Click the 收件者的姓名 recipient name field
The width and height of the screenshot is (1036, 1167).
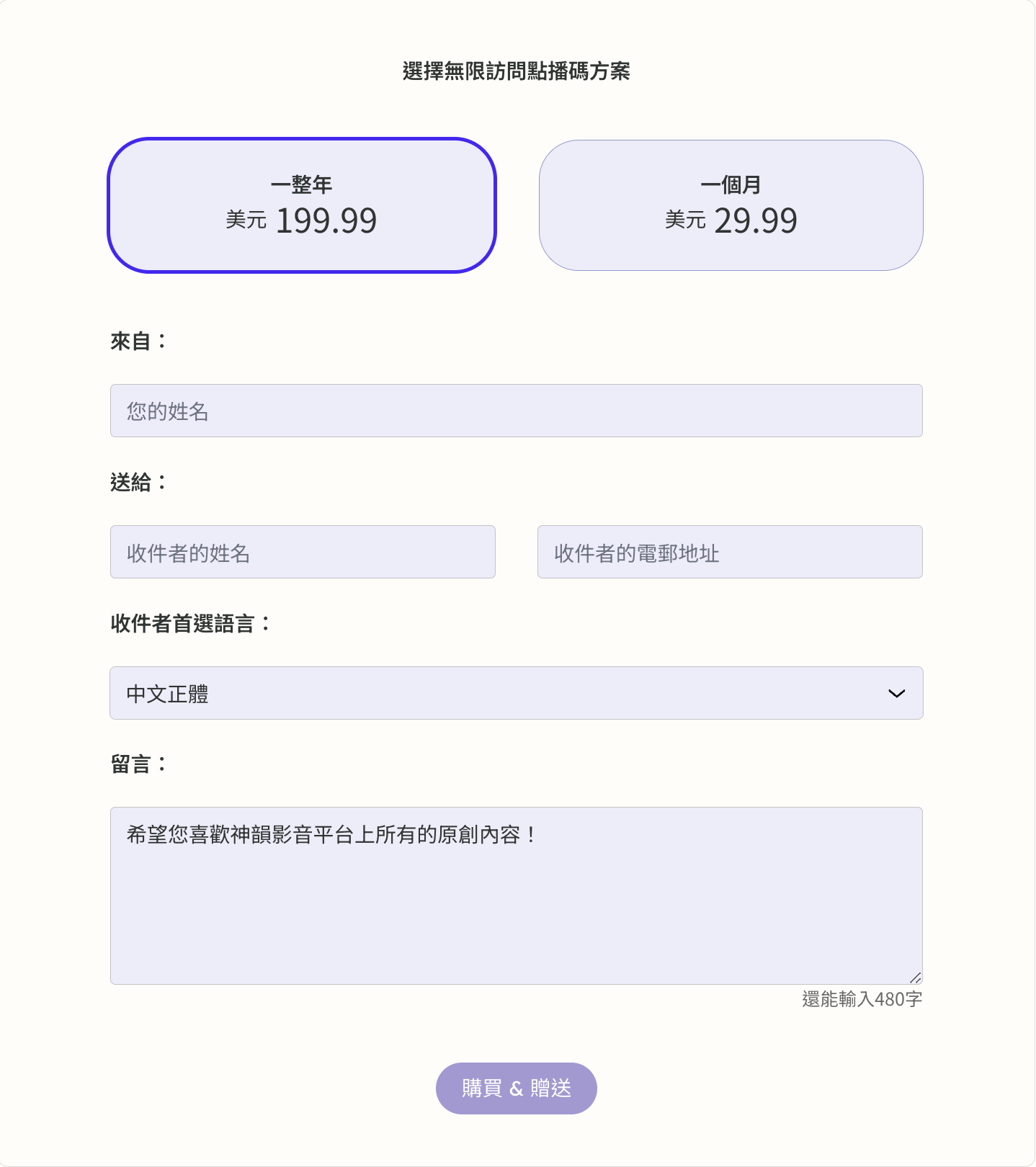[302, 552]
